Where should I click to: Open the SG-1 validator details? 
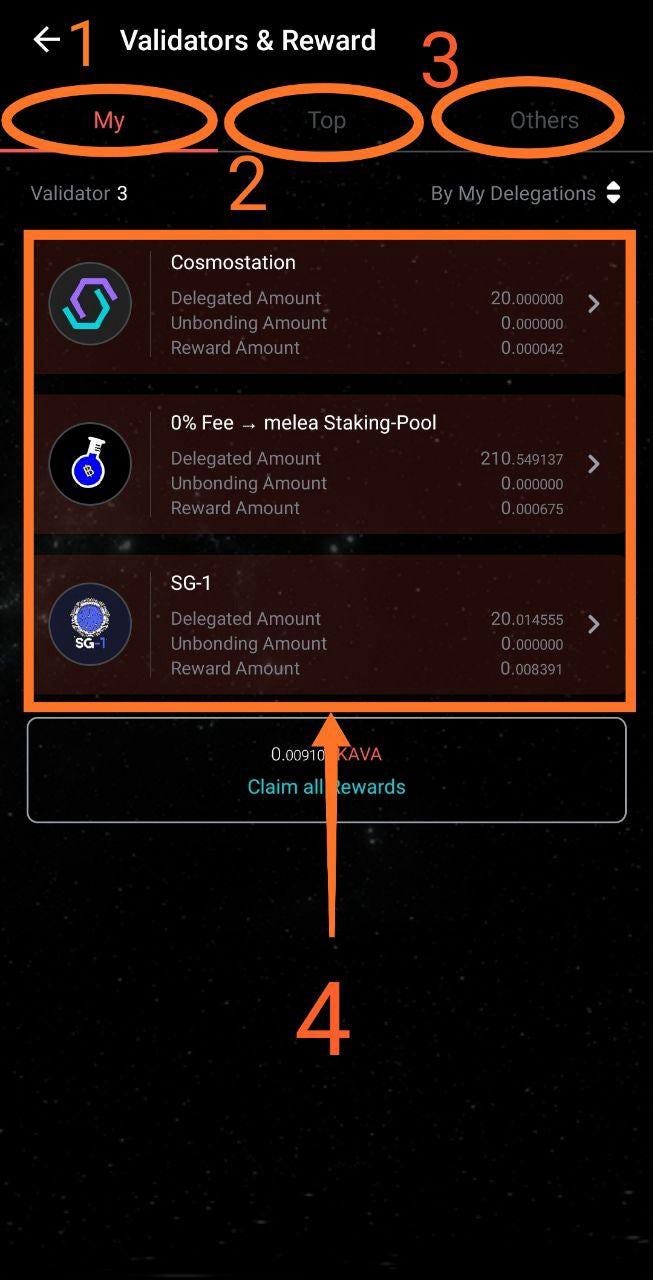(x=330, y=624)
